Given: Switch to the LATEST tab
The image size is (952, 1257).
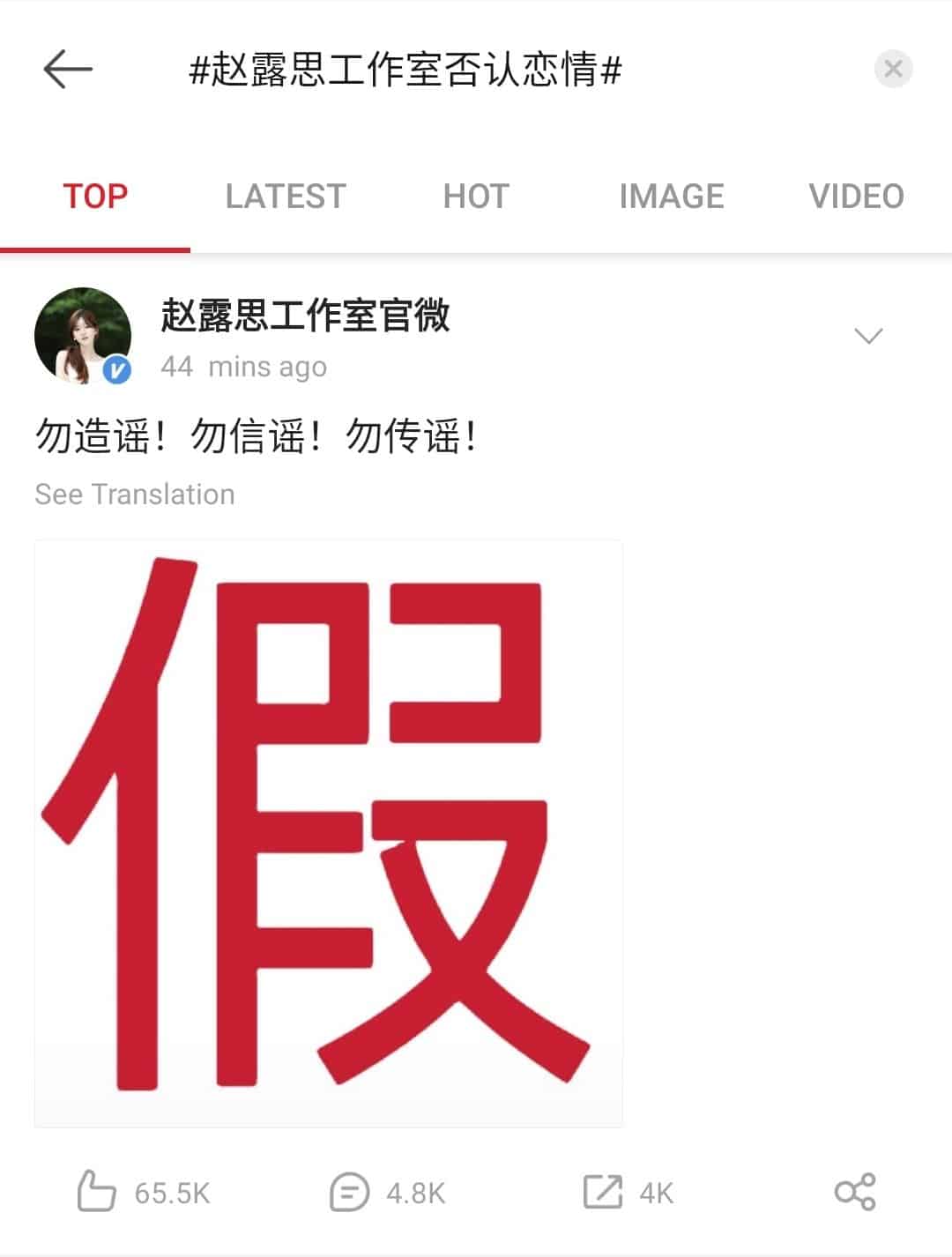Looking at the screenshot, I should (x=286, y=197).
